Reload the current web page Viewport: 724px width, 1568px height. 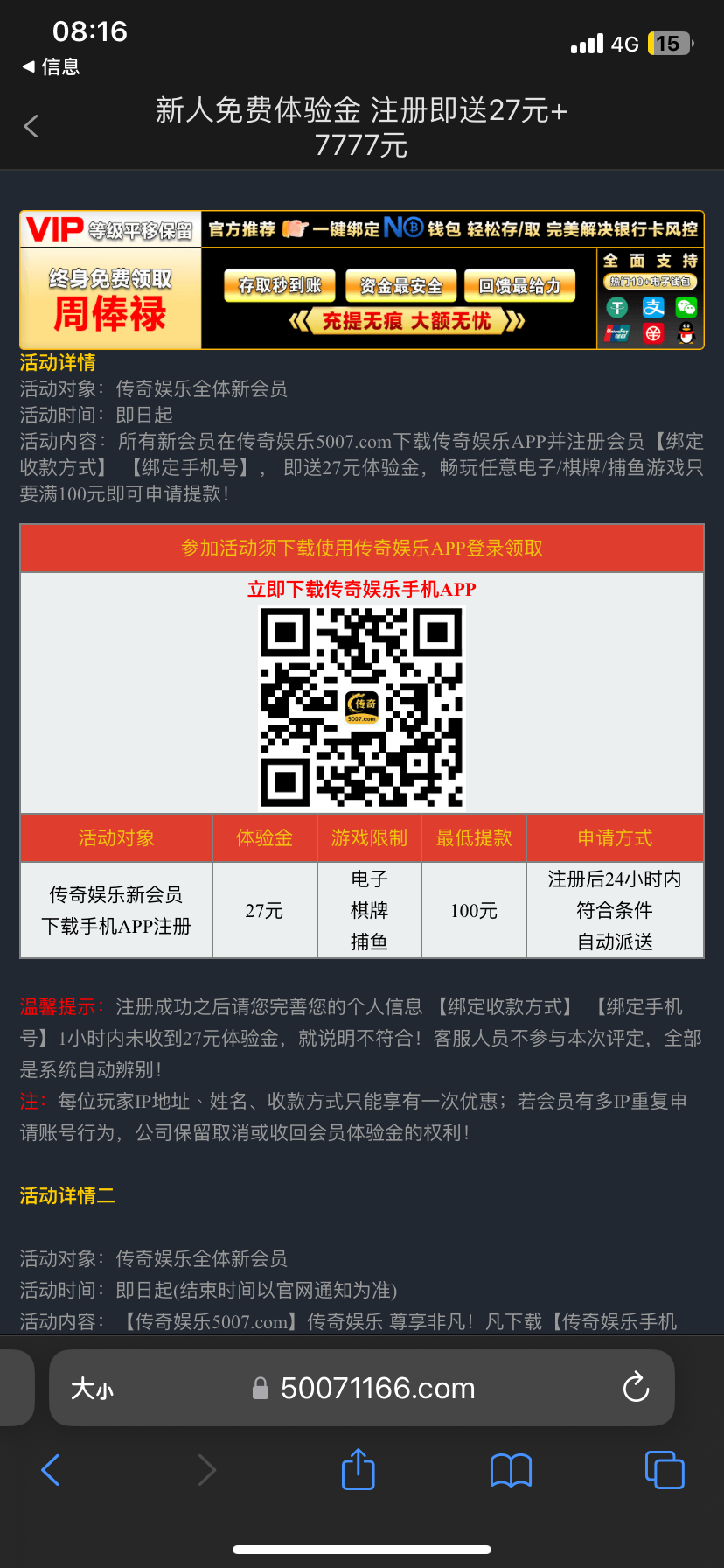(636, 1388)
